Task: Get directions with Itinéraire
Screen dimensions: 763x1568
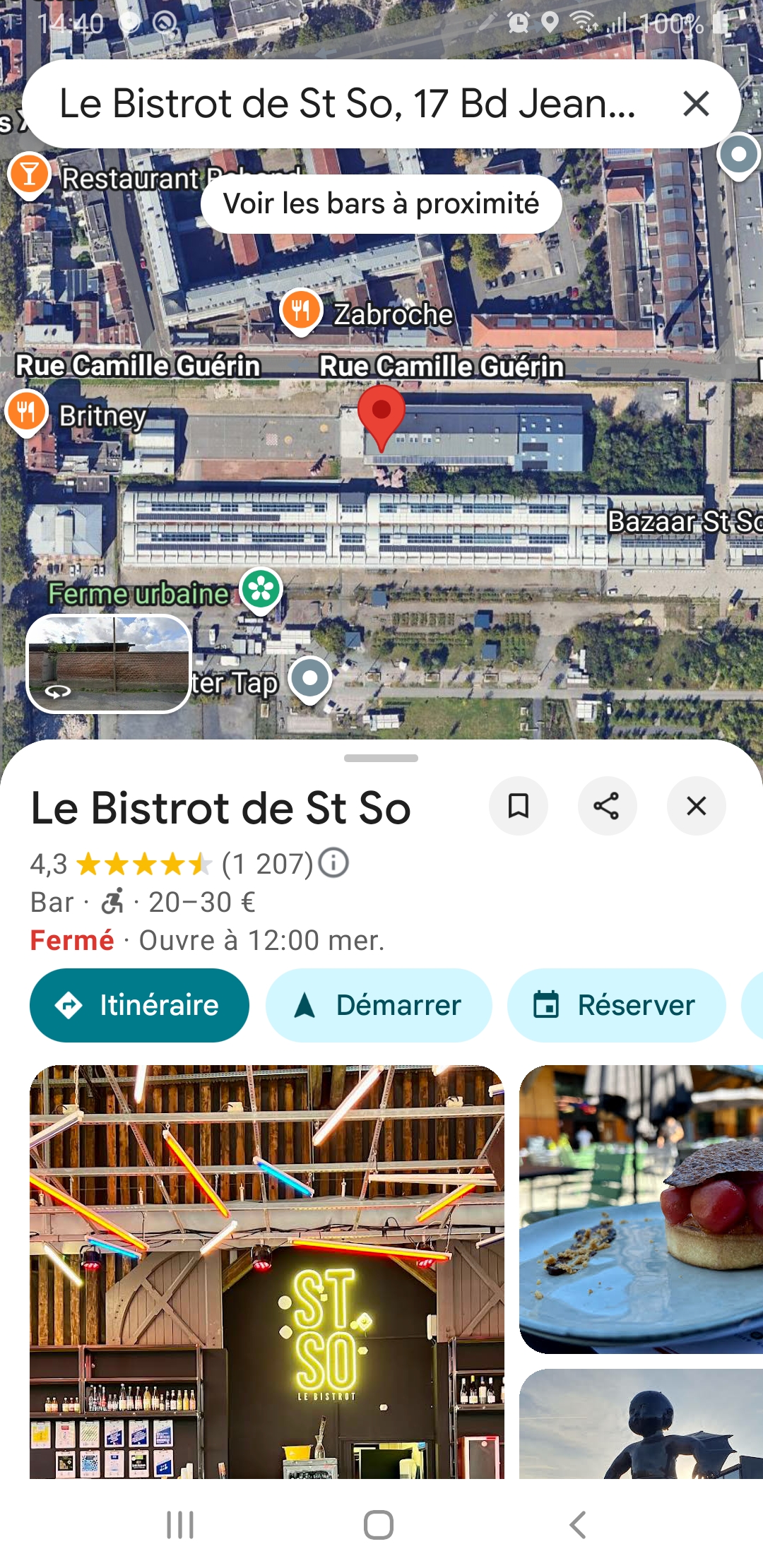Action: click(x=139, y=1005)
